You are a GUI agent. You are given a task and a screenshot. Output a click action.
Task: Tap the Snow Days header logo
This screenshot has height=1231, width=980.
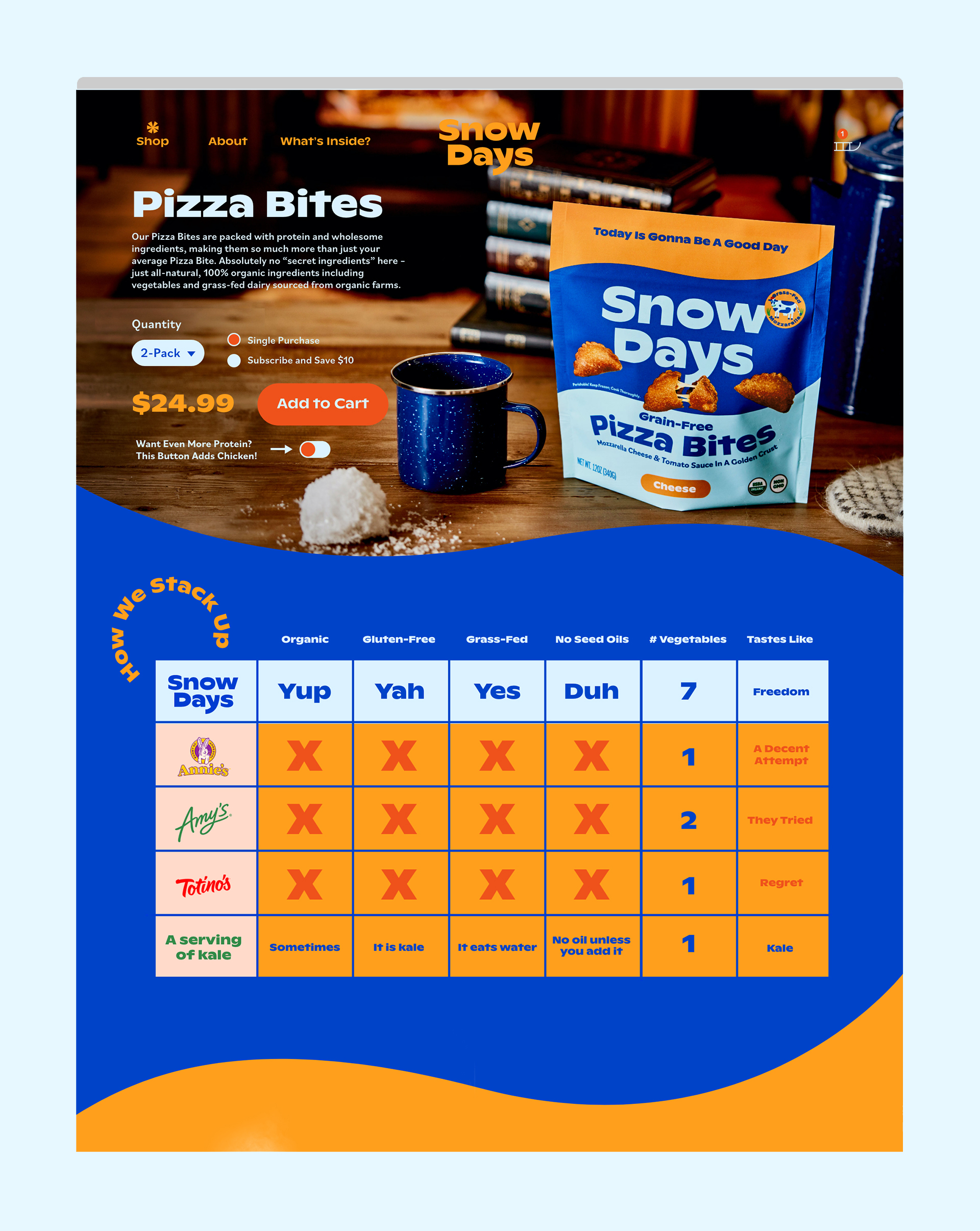pos(489,143)
